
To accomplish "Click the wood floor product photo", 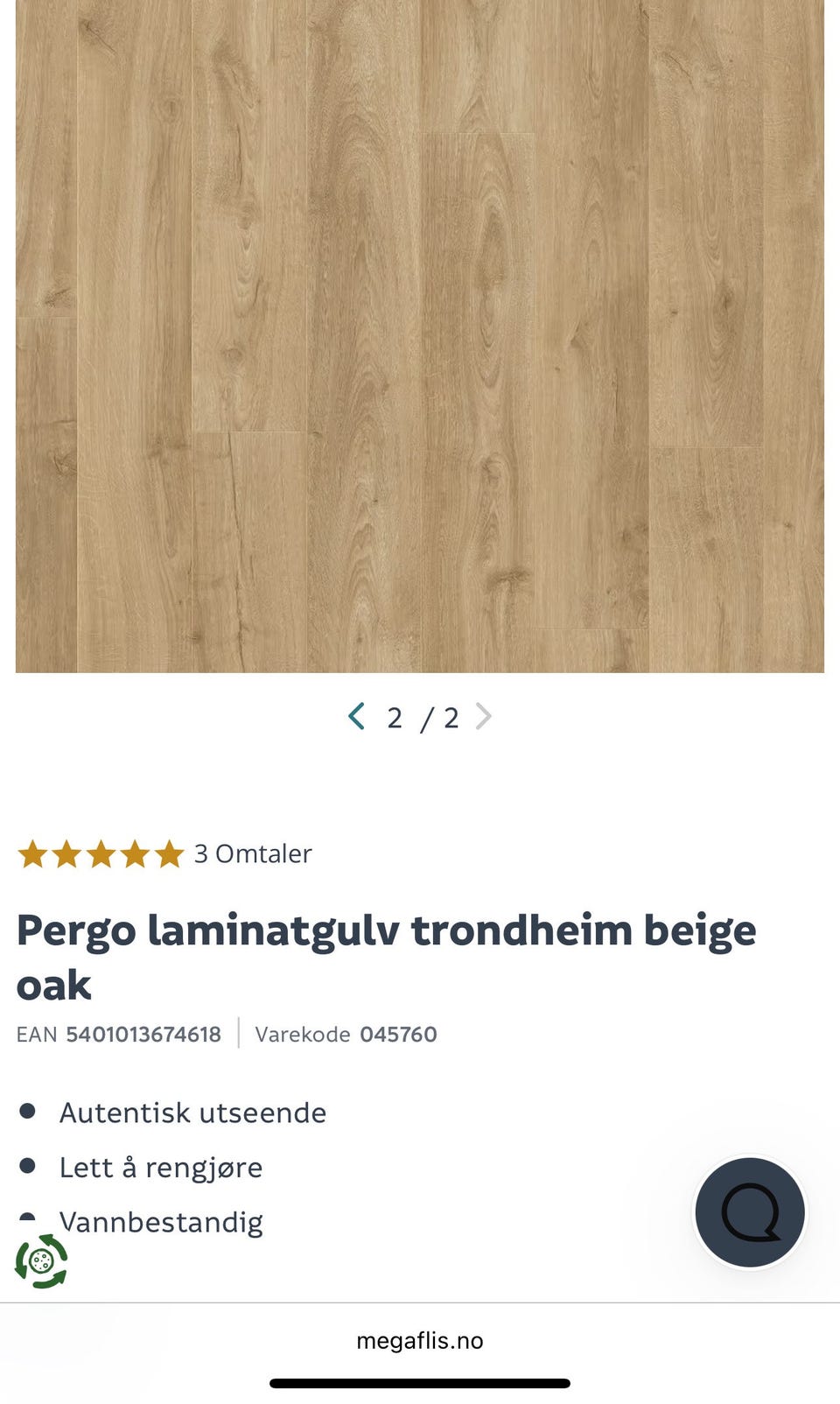I will [420, 337].
